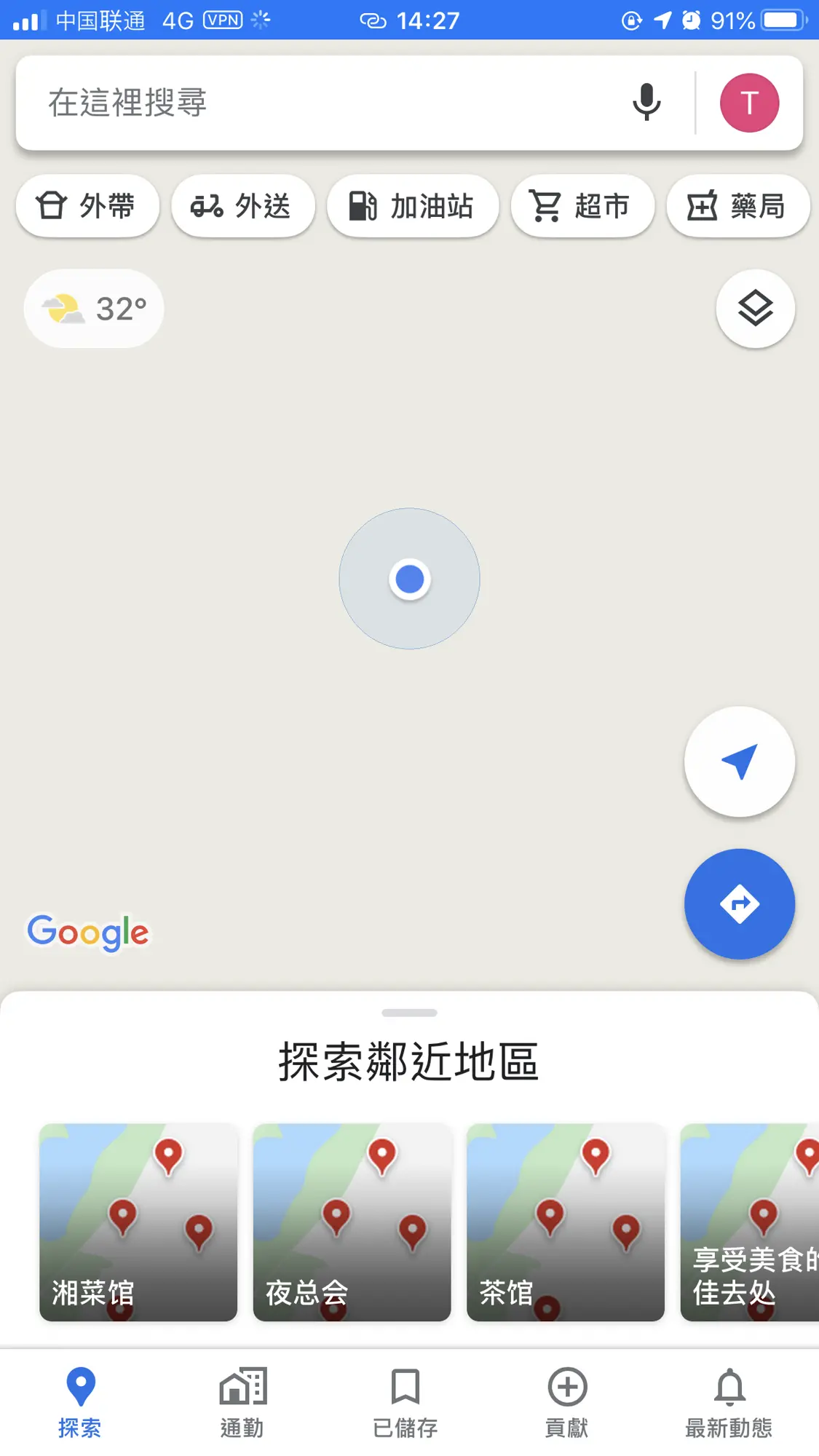Check notifications via 最新動態 tab
Screen dimensions: 819x1456
[729, 1401]
